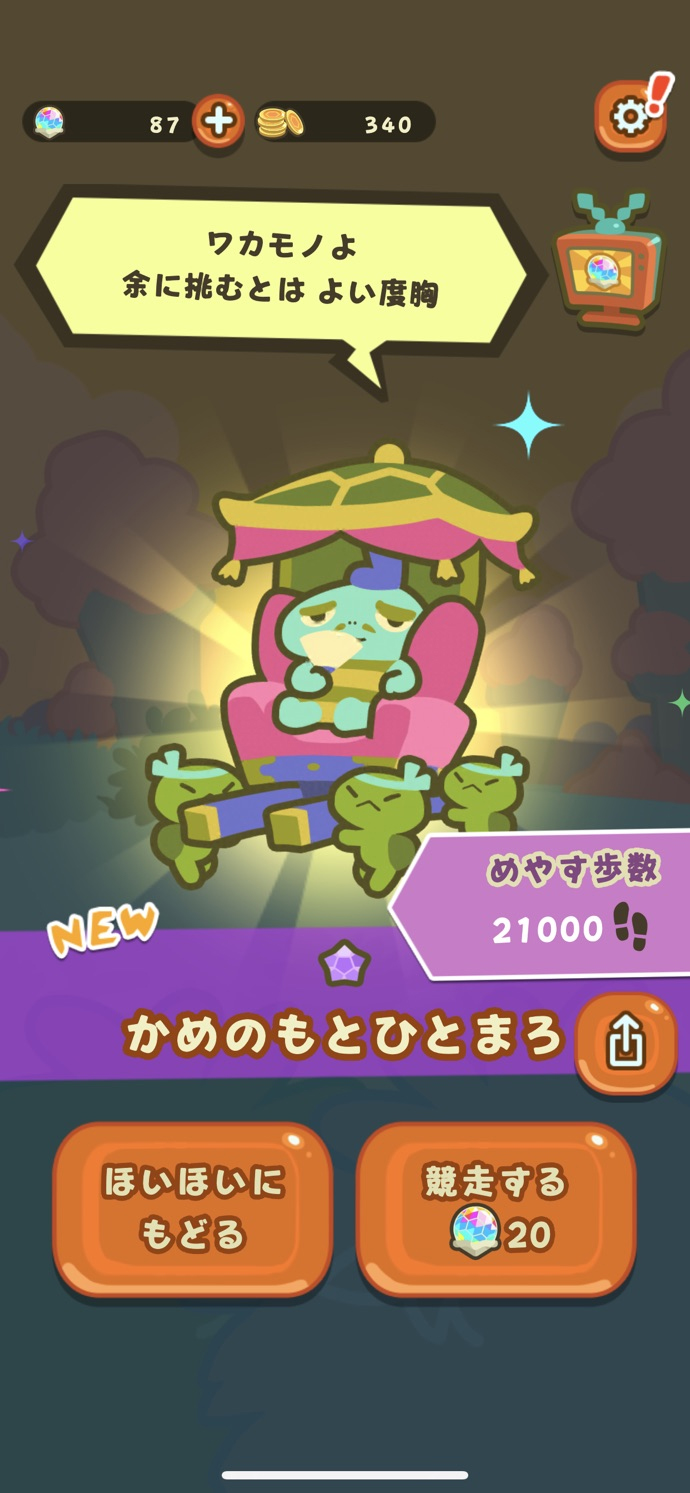
Task: Start race with 競走する for 20 gems
Action: (x=496, y=1209)
